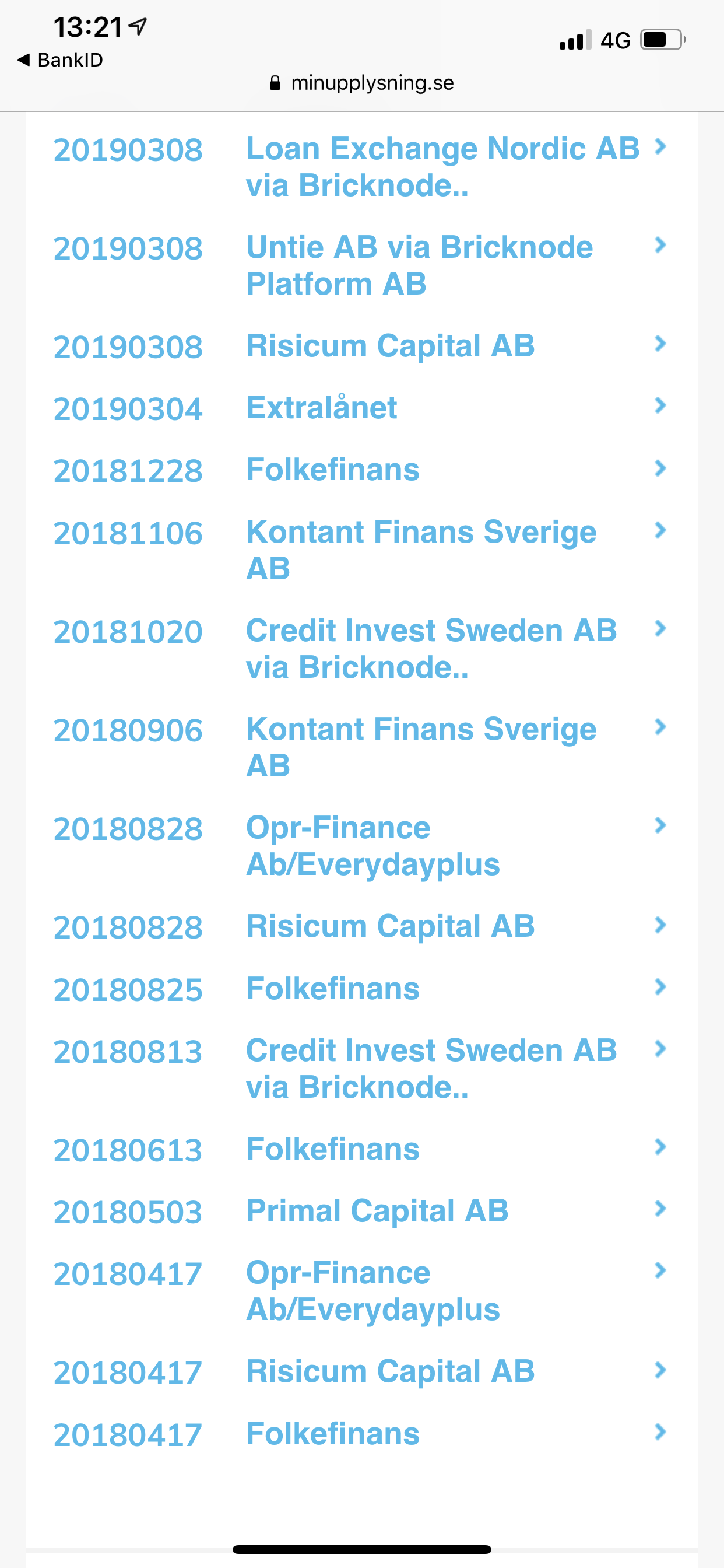Open the 20181228 Folkefinans row

[332, 470]
